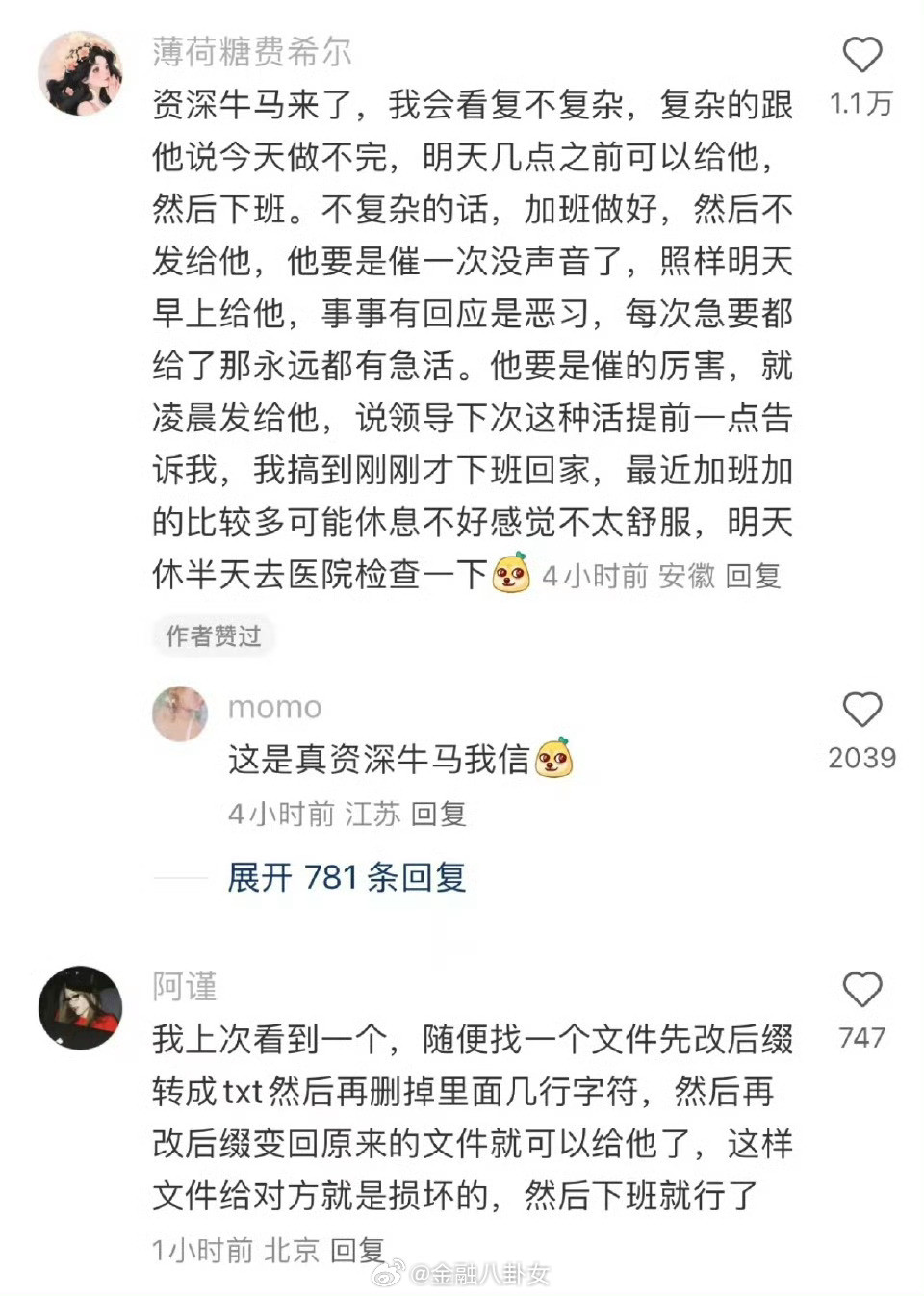Open 阿谨's profile avatar
Viewport: 924px width, 1296px height.
[81, 1006]
